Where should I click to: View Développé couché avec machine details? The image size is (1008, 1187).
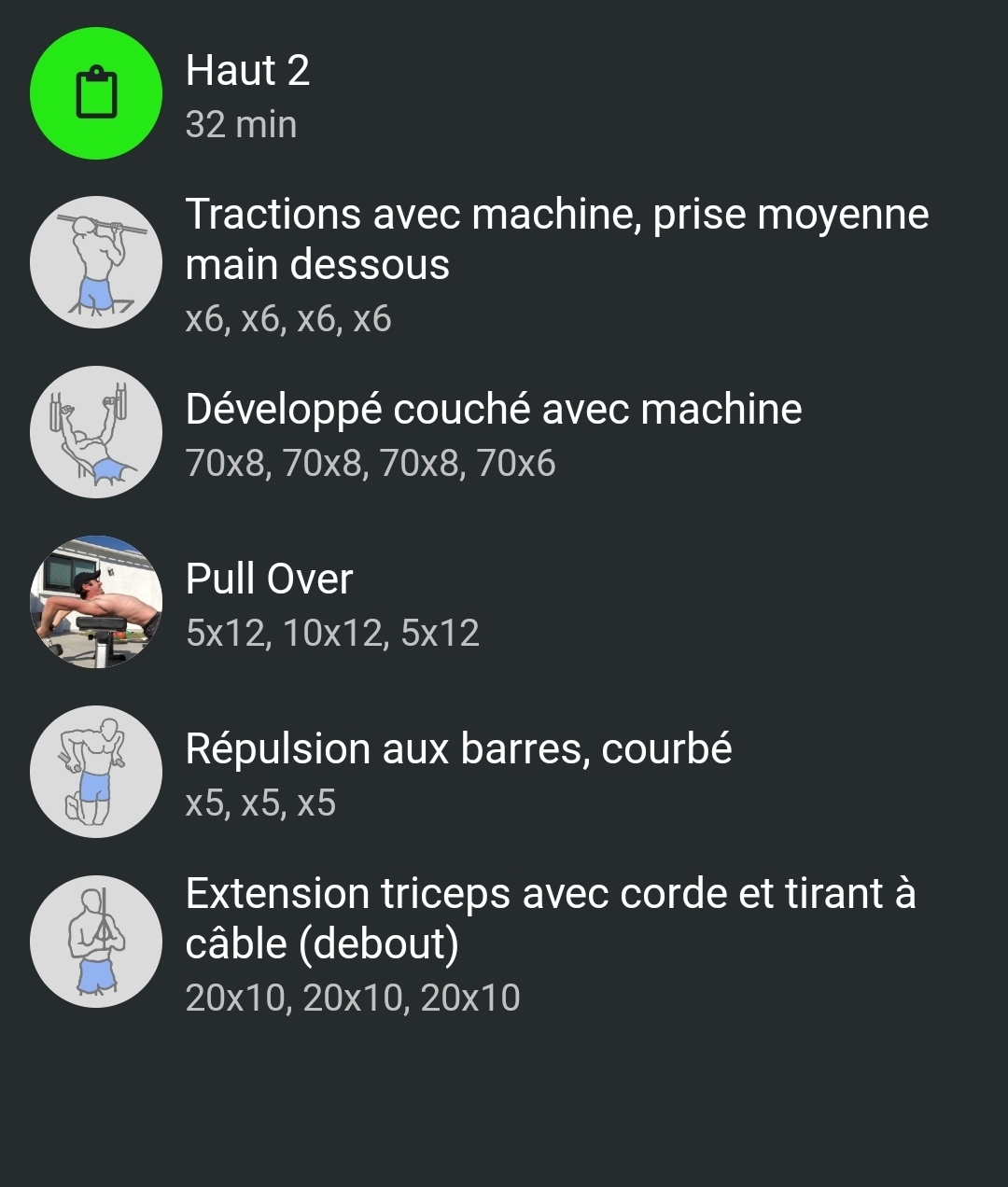click(493, 434)
